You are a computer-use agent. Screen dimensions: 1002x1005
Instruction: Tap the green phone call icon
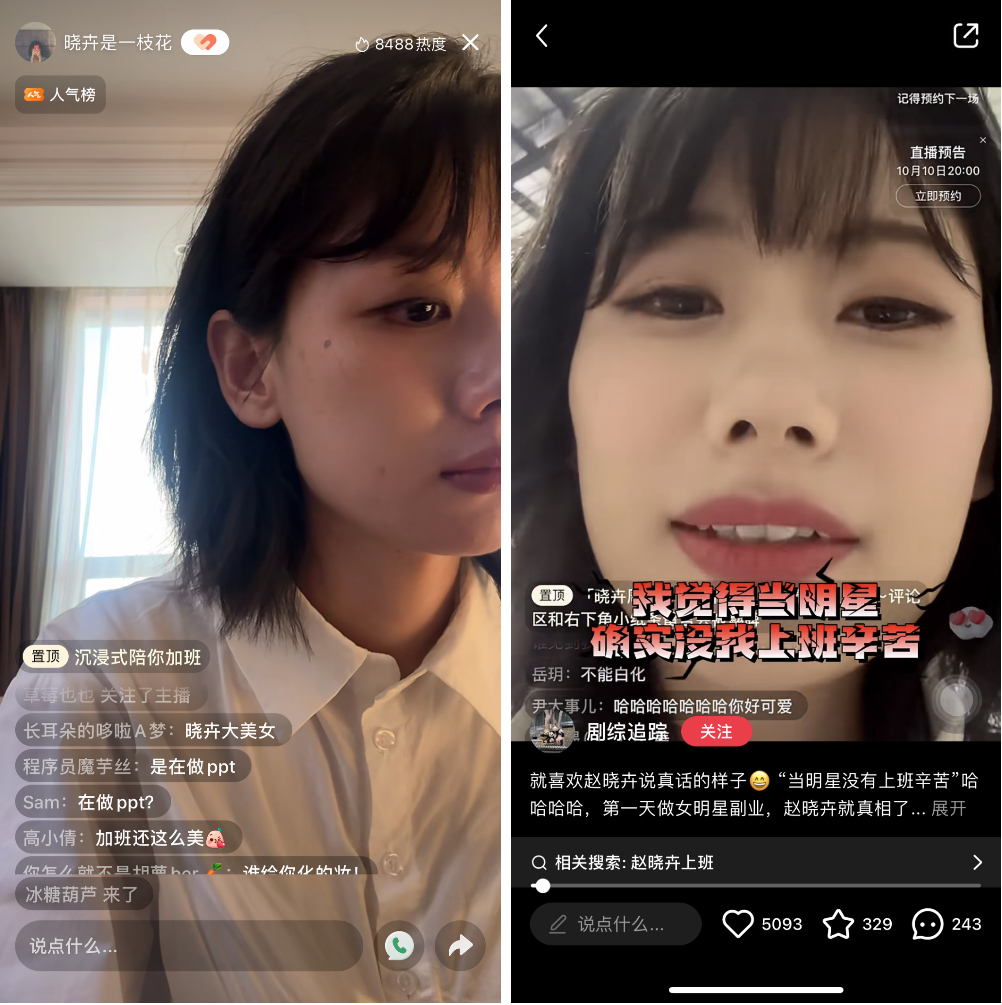400,945
